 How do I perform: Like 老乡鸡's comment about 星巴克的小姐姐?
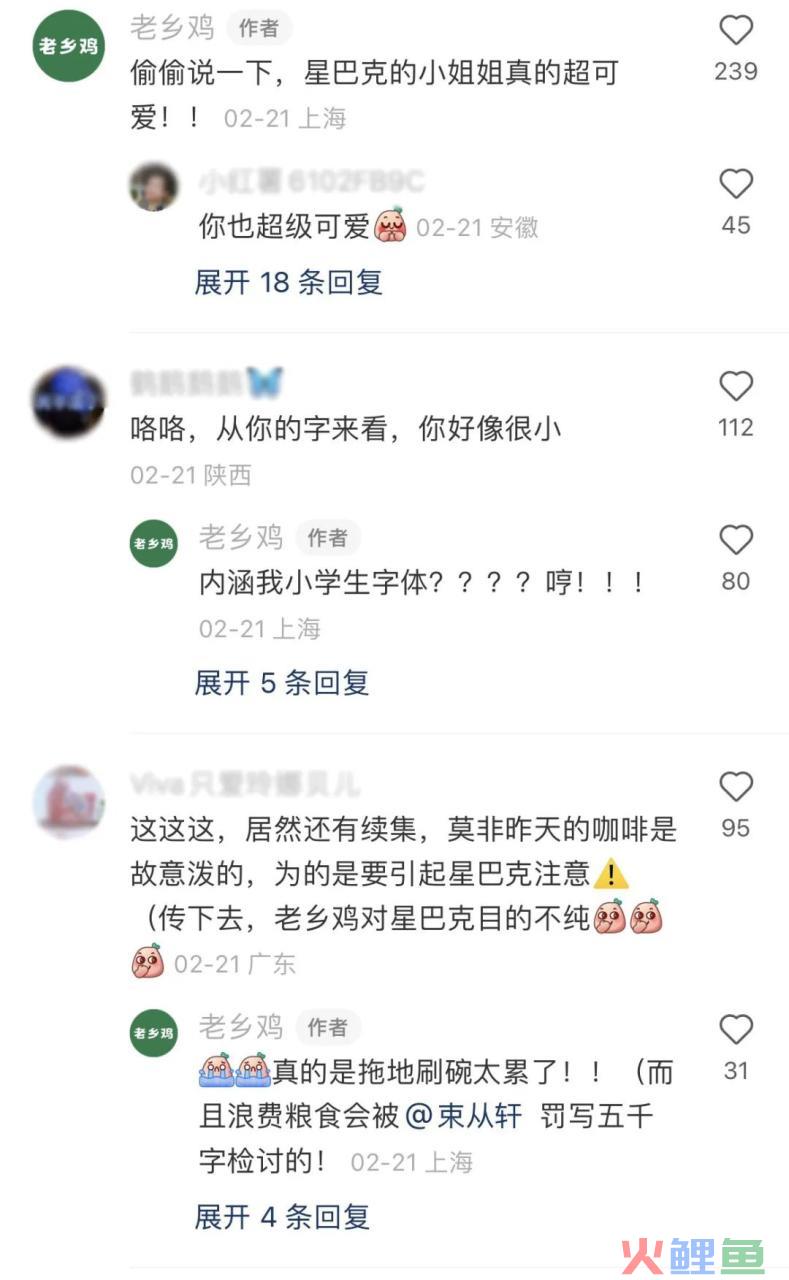pyautogui.click(x=736, y=31)
